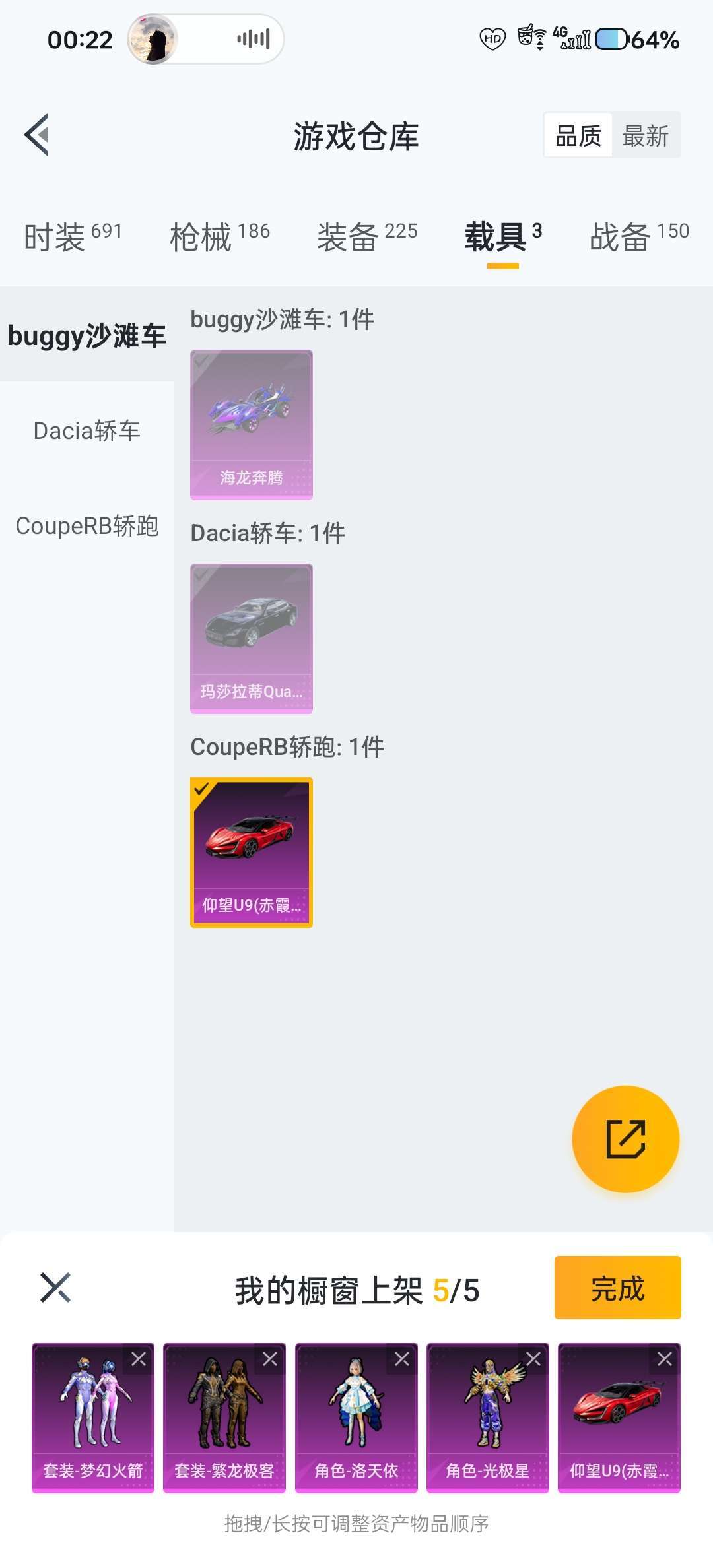This screenshot has height=1568, width=713.
Task: Select the 海龙奔腾 buggy item
Action: click(251, 424)
